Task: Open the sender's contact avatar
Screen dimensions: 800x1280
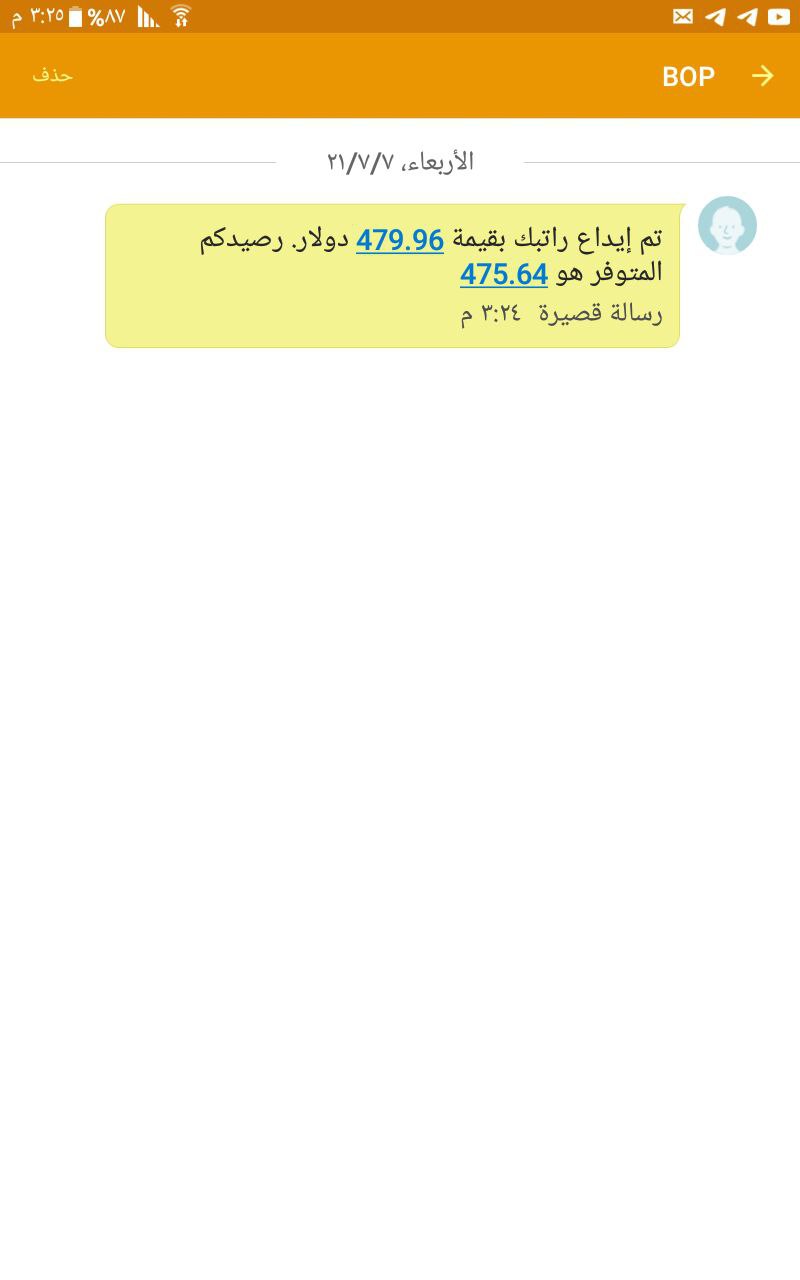Action: click(727, 226)
